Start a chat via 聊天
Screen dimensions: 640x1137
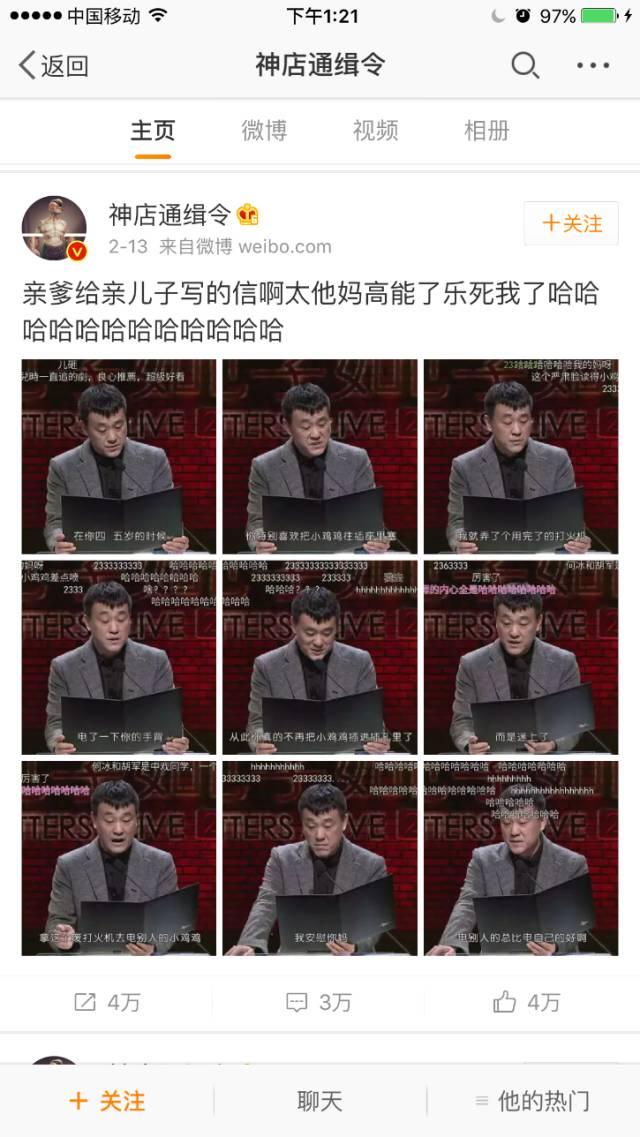coord(320,1101)
